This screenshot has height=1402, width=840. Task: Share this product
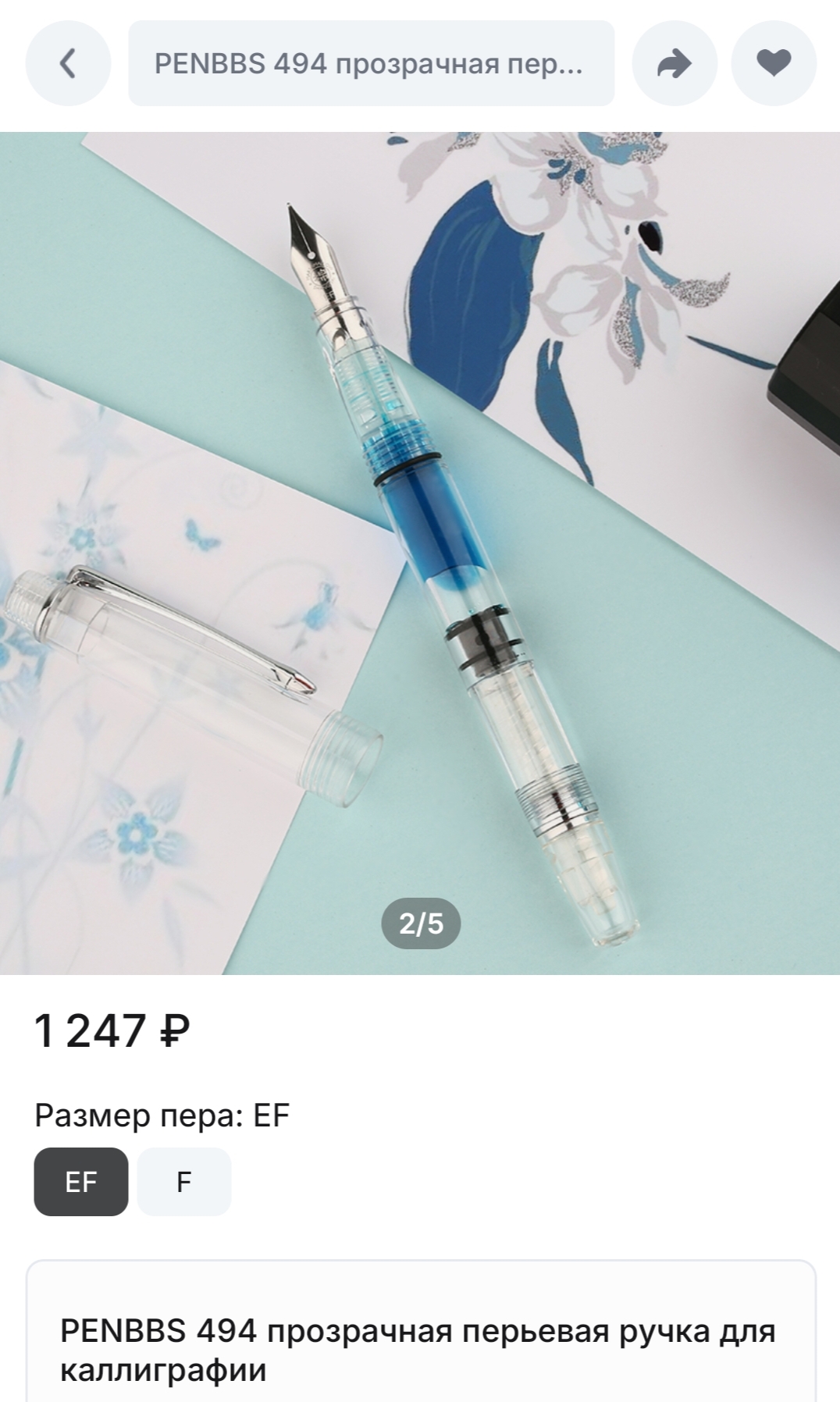pyautogui.click(x=674, y=63)
